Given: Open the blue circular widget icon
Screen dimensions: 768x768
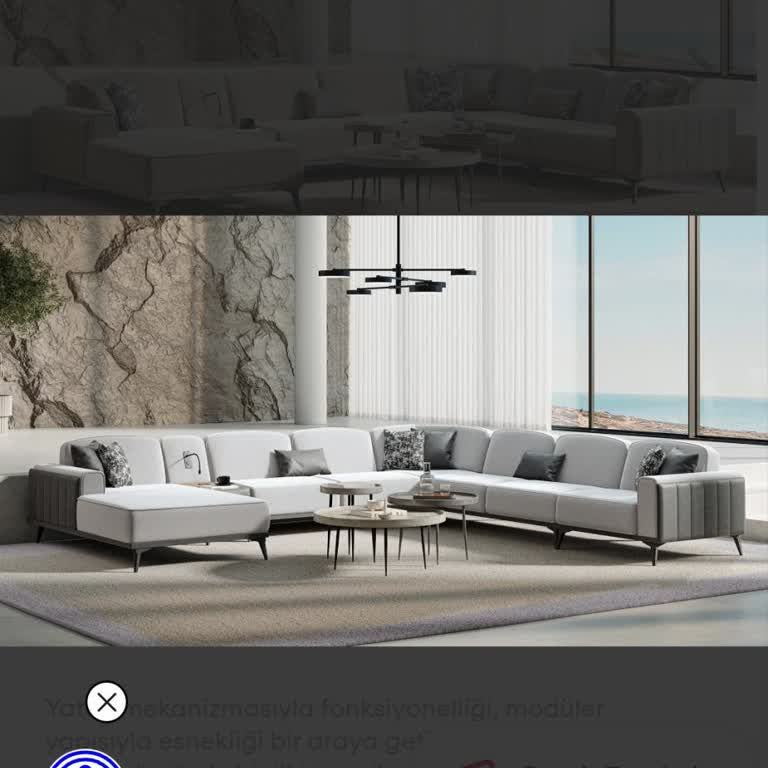Looking at the screenshot, I should [x=85, y=760].
